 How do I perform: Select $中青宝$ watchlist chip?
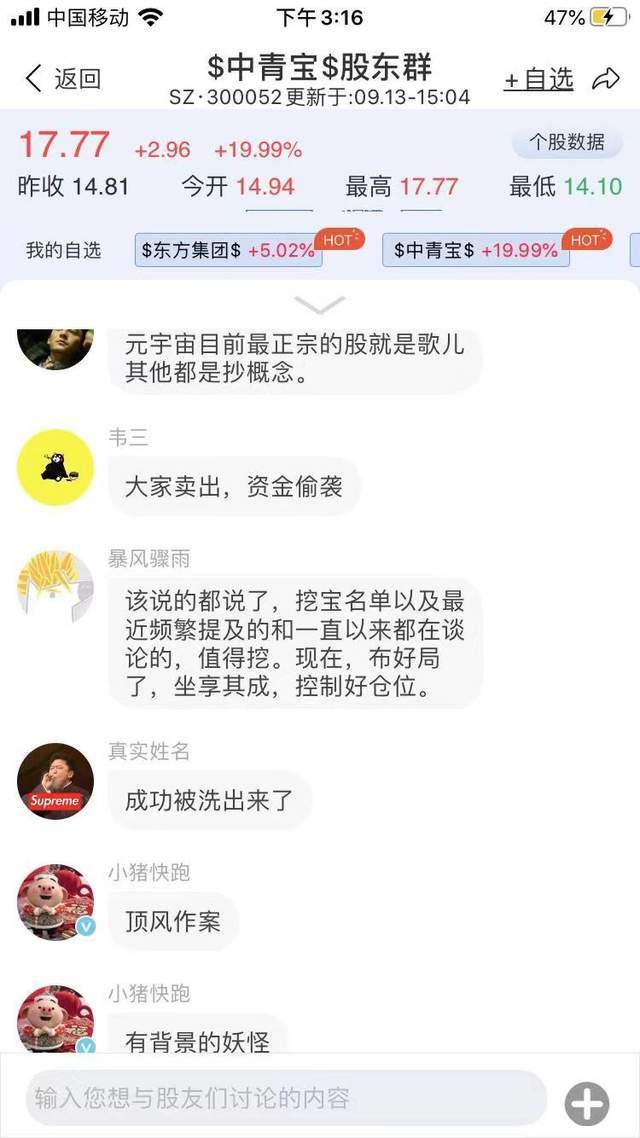pos(475,250)
